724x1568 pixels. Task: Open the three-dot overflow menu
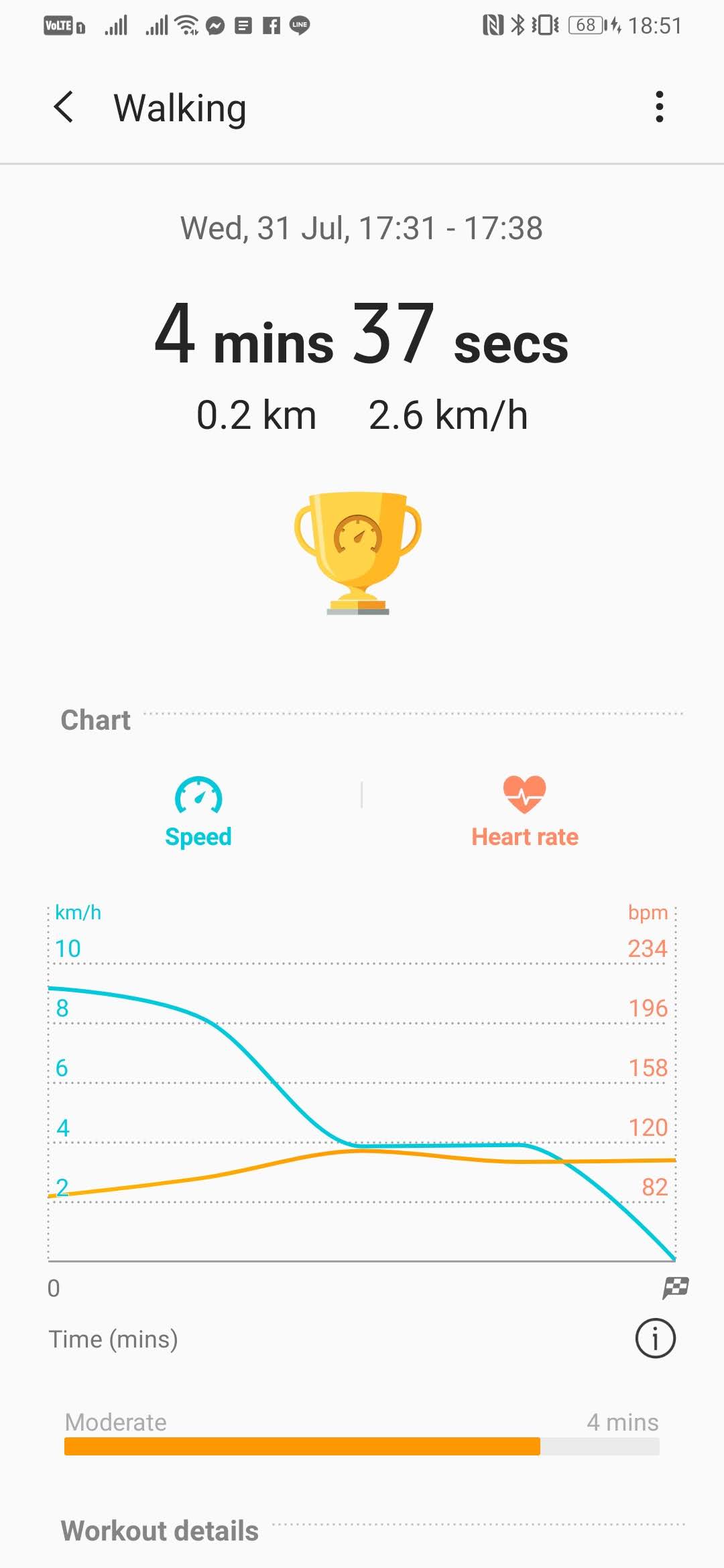point(659,107)
